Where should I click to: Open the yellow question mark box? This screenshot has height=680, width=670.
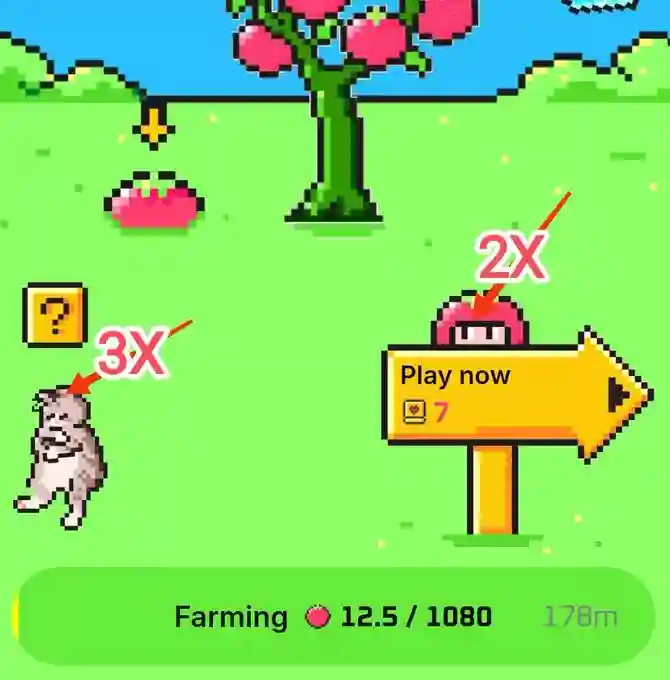point(54,316)
